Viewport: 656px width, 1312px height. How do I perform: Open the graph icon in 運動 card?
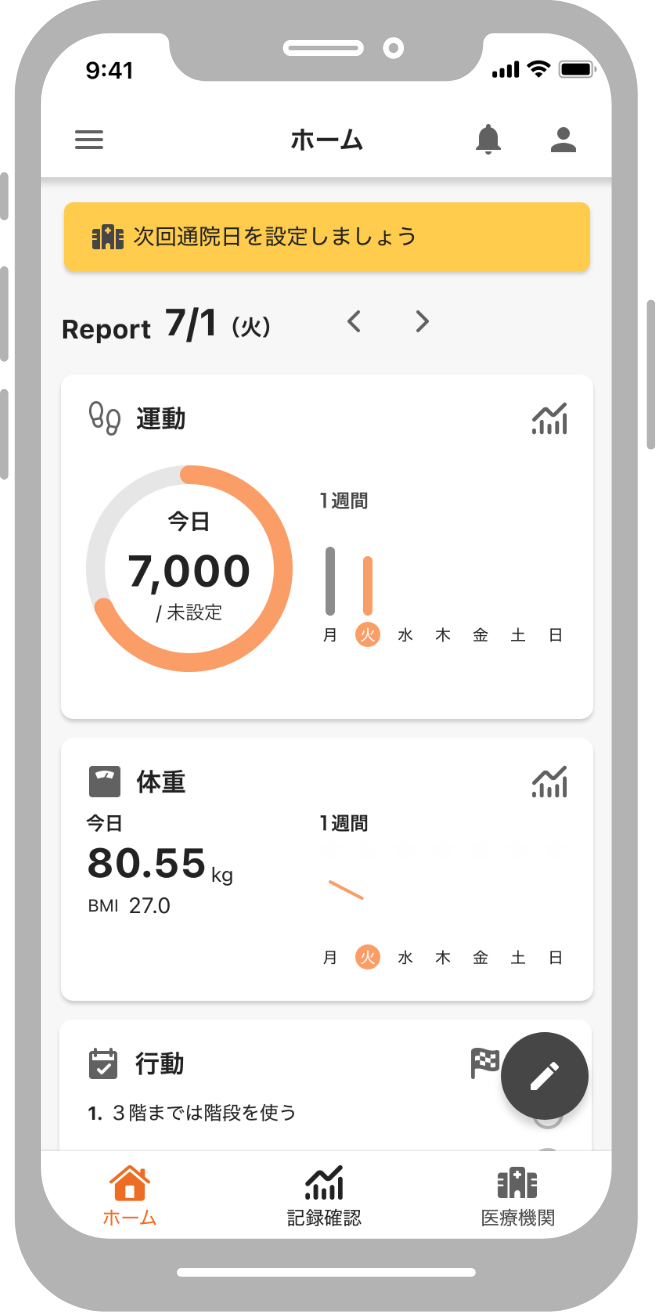pyautogui.click(x=549, y=418)
